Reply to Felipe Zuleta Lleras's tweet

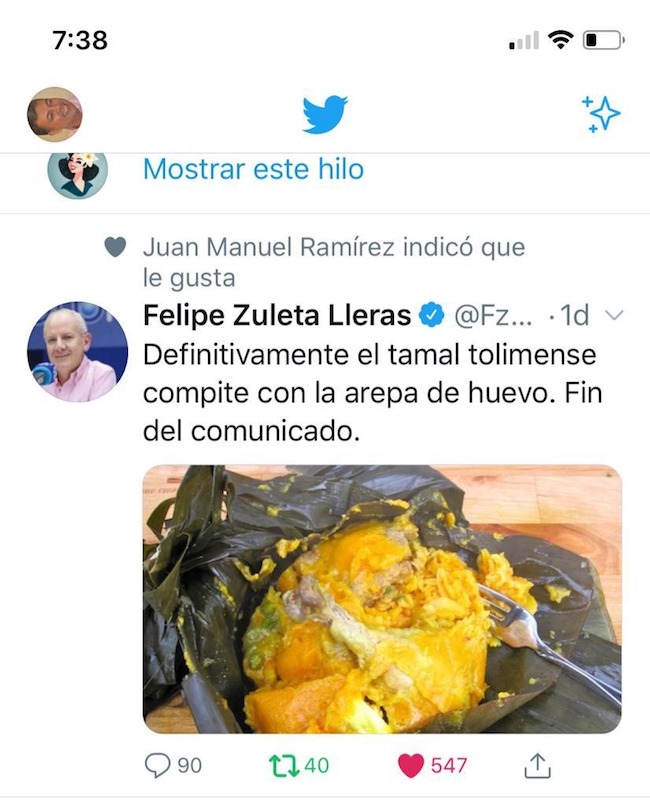(x=160, y=766)
